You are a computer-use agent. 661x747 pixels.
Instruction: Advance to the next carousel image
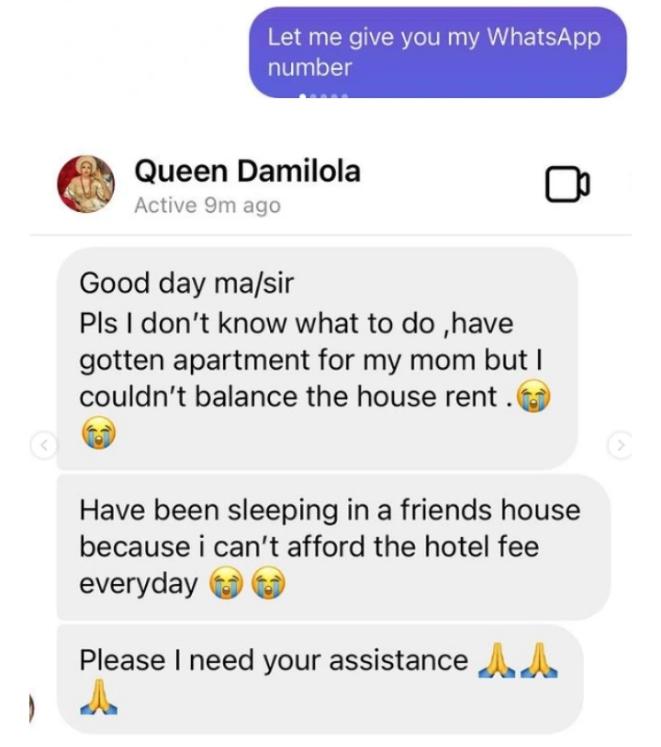click(x=620, y=442)
